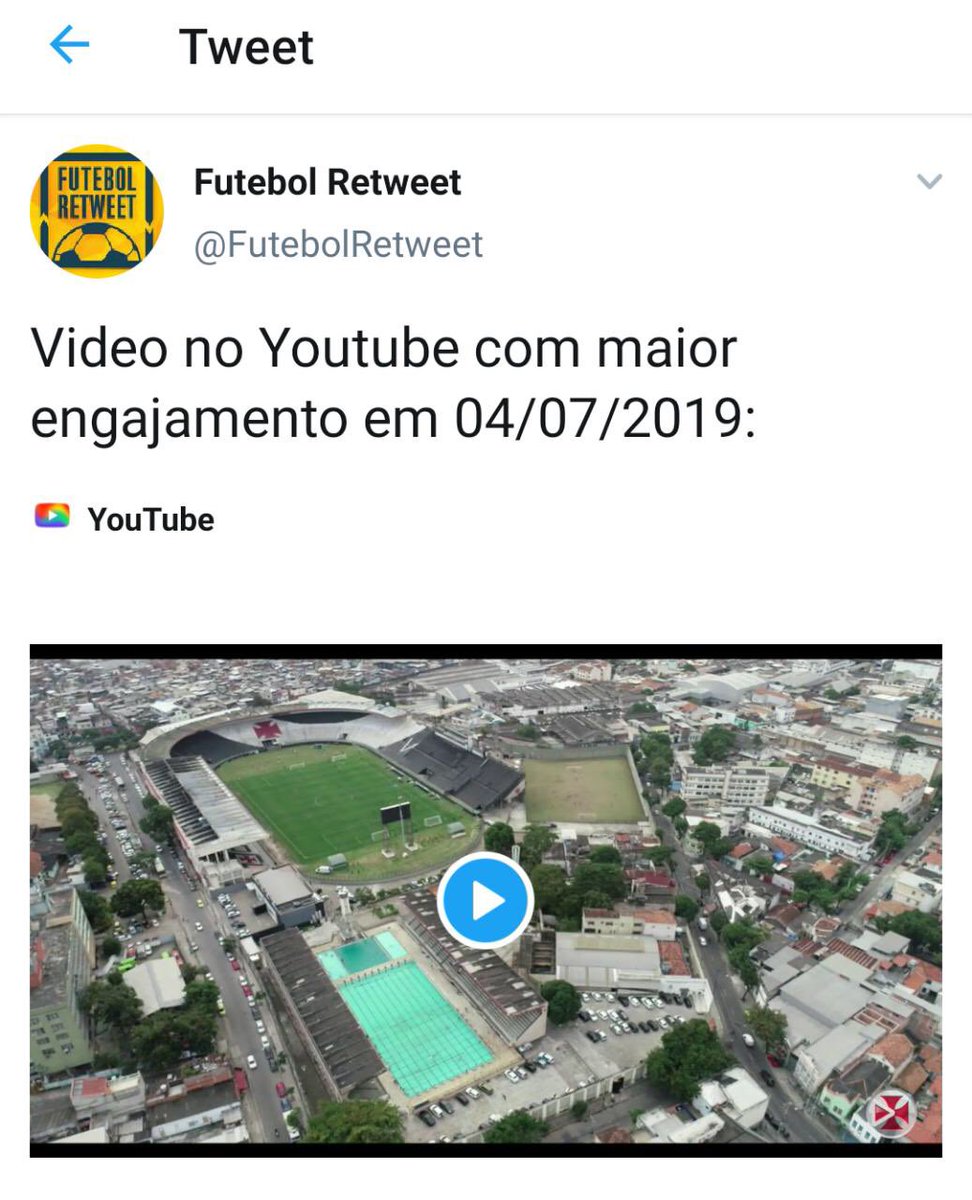Open Futebol Retweet profile picture

tap(97, 211)
